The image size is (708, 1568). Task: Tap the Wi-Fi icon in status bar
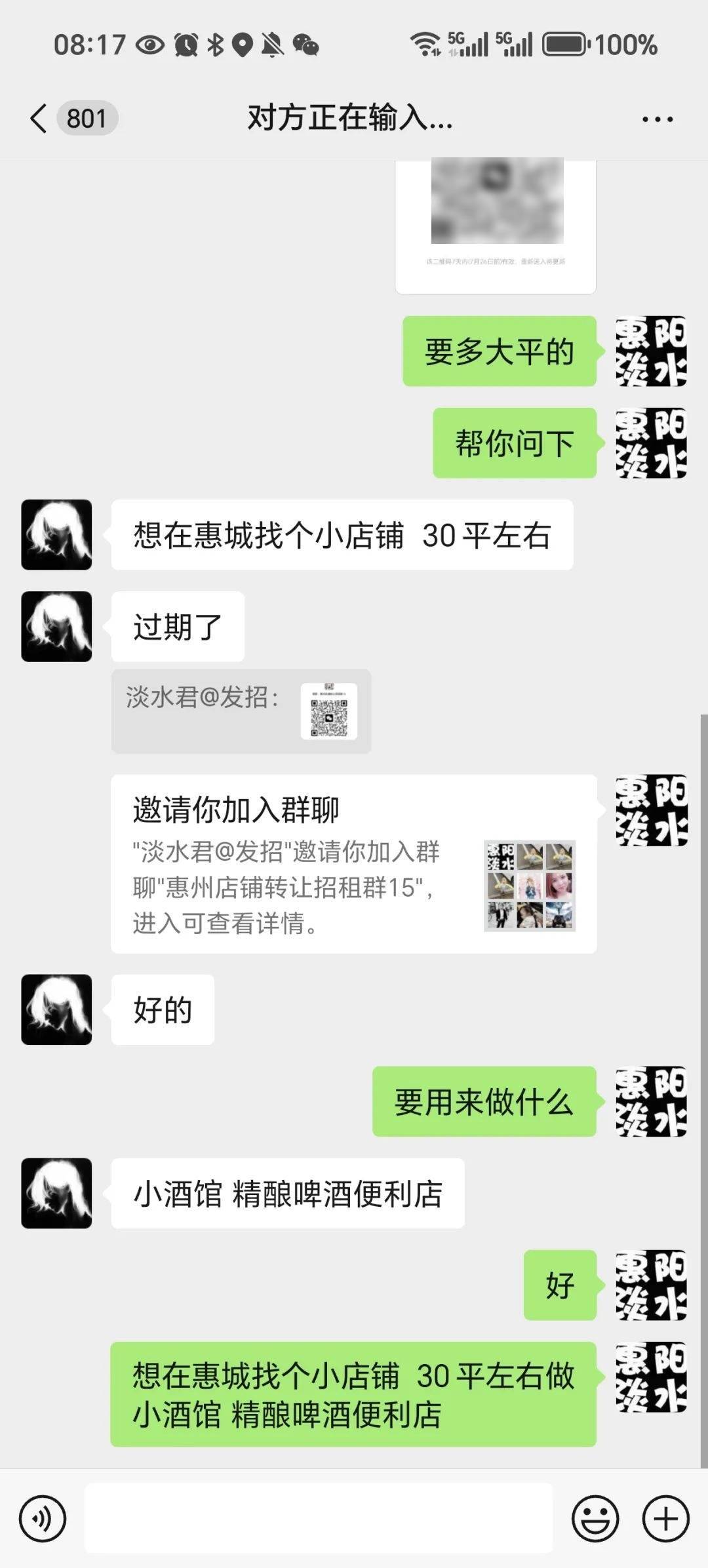click(x=425, y=45)
